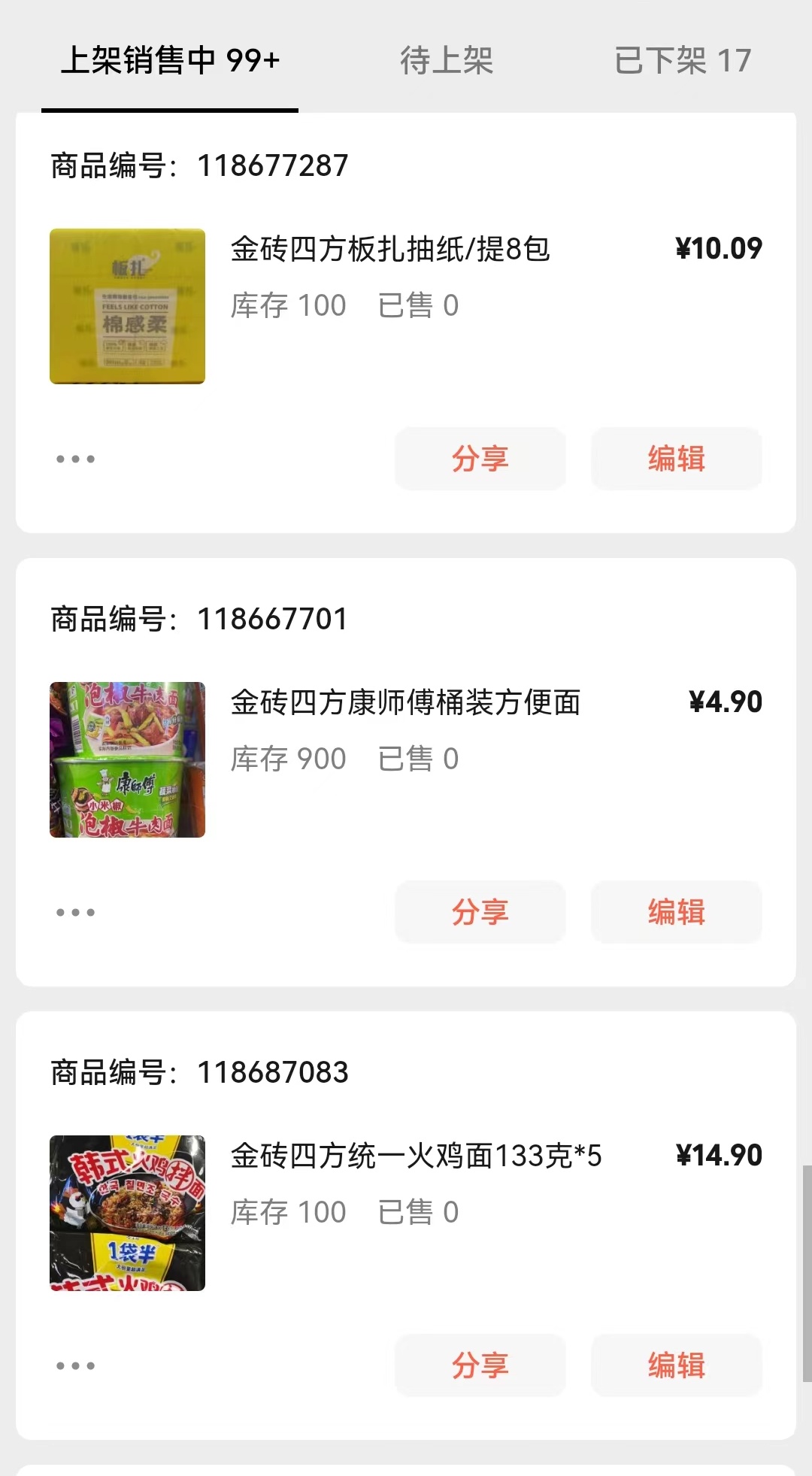Share the 康师傅桶装方便面 product

[x=480, y=912]
